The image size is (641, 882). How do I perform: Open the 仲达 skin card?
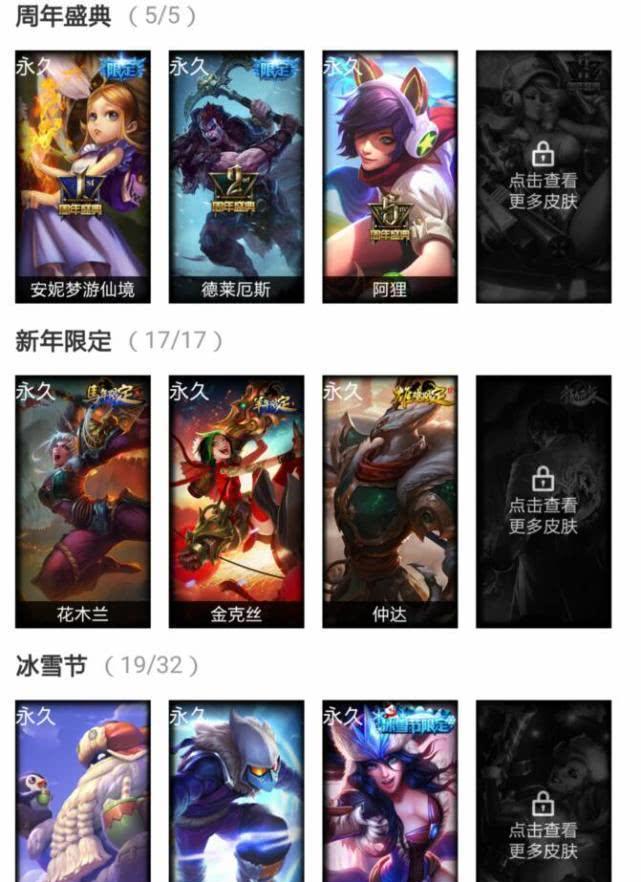click(390, 502)
